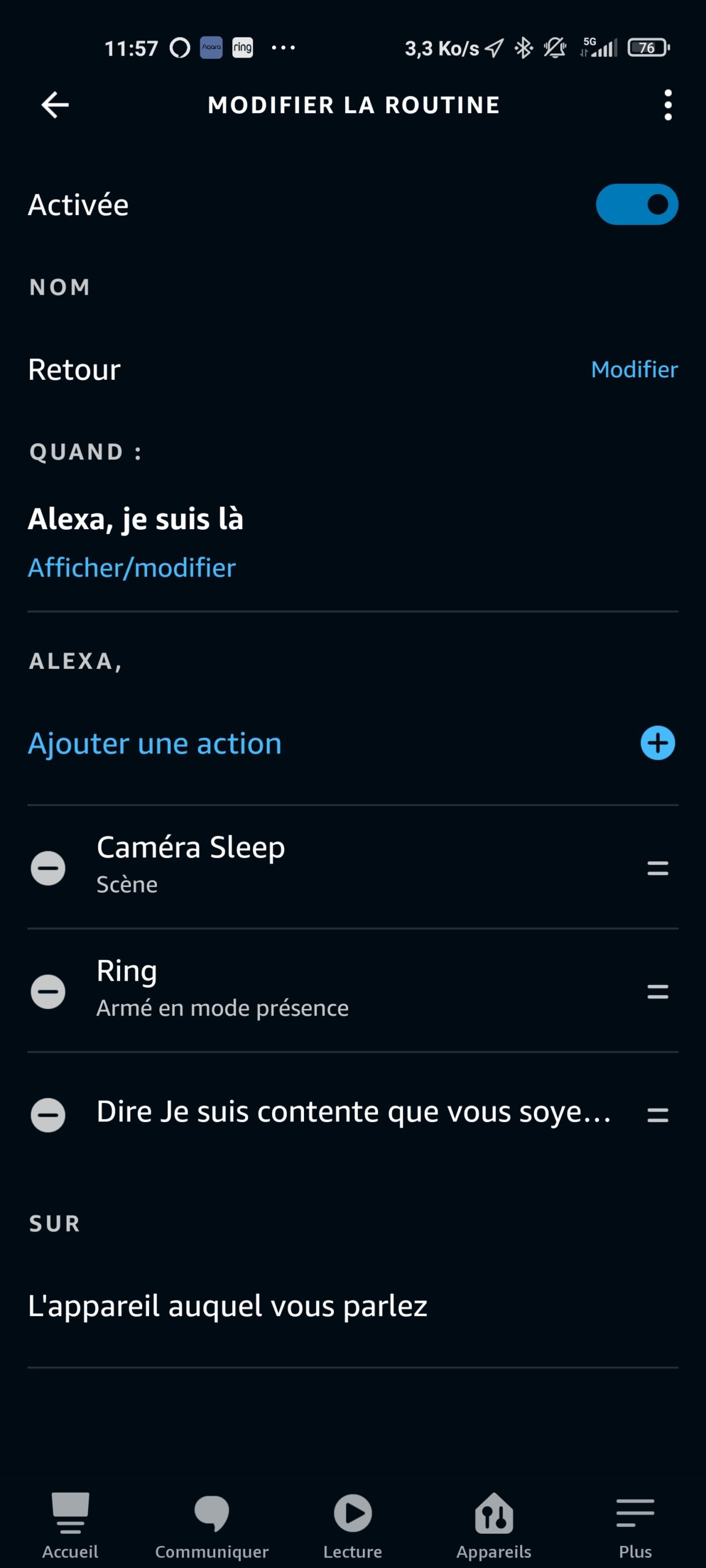
Task: Go back using the arrow icon
Action: [x=55, y=105]
